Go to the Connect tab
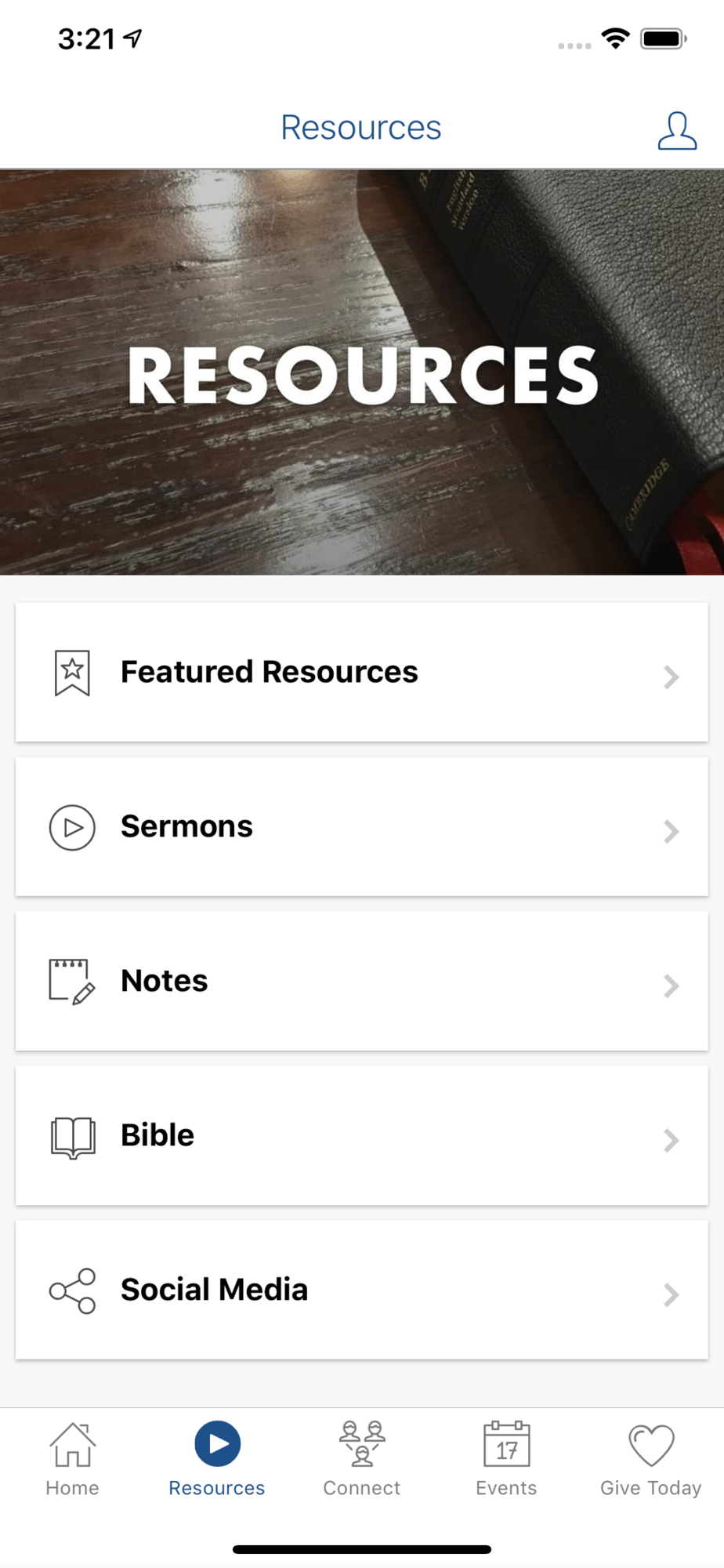This screenshot has height=1568, width=724. point(362,1459)
